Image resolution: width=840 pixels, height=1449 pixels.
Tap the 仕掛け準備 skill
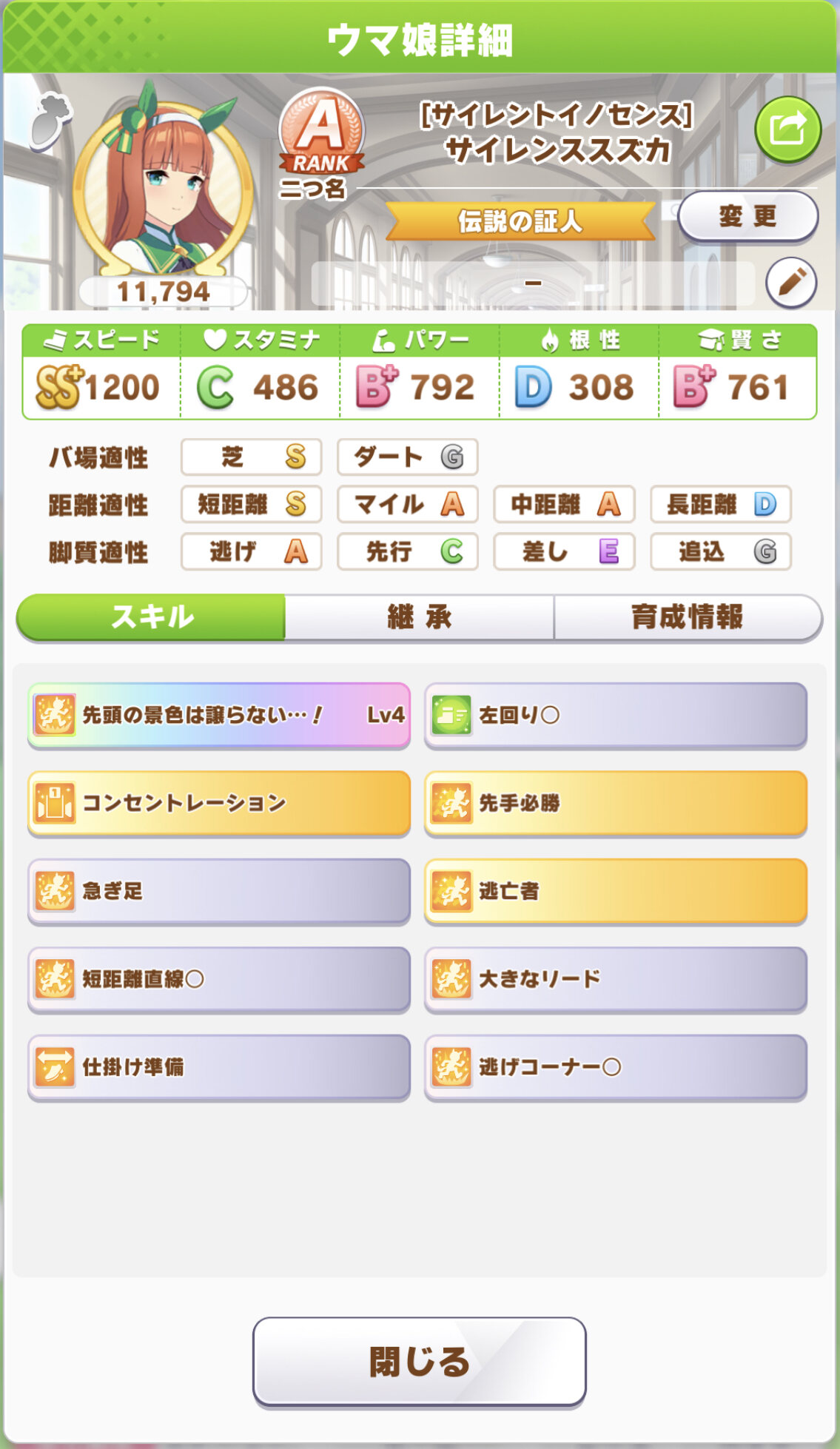(x=219, y=1067)
